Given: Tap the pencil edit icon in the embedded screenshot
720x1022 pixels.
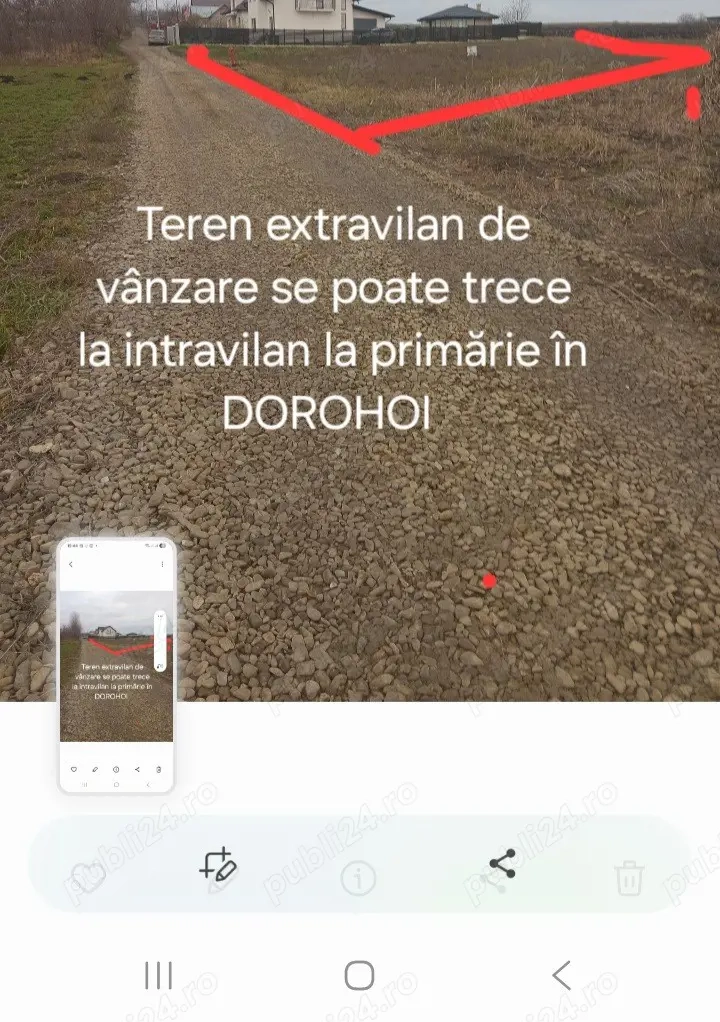Looking at the screenshot, I should point(95,768).
